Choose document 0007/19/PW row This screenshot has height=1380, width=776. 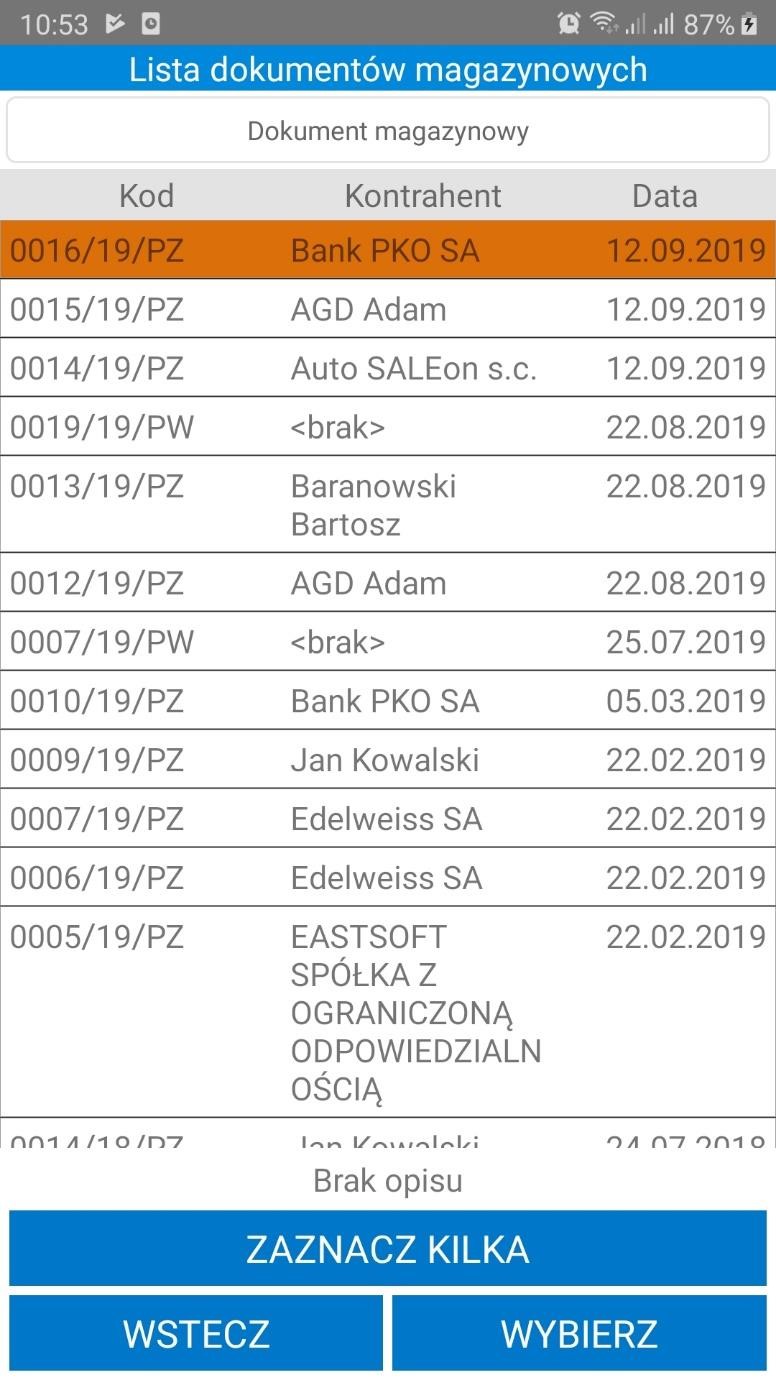coord(388,641)
